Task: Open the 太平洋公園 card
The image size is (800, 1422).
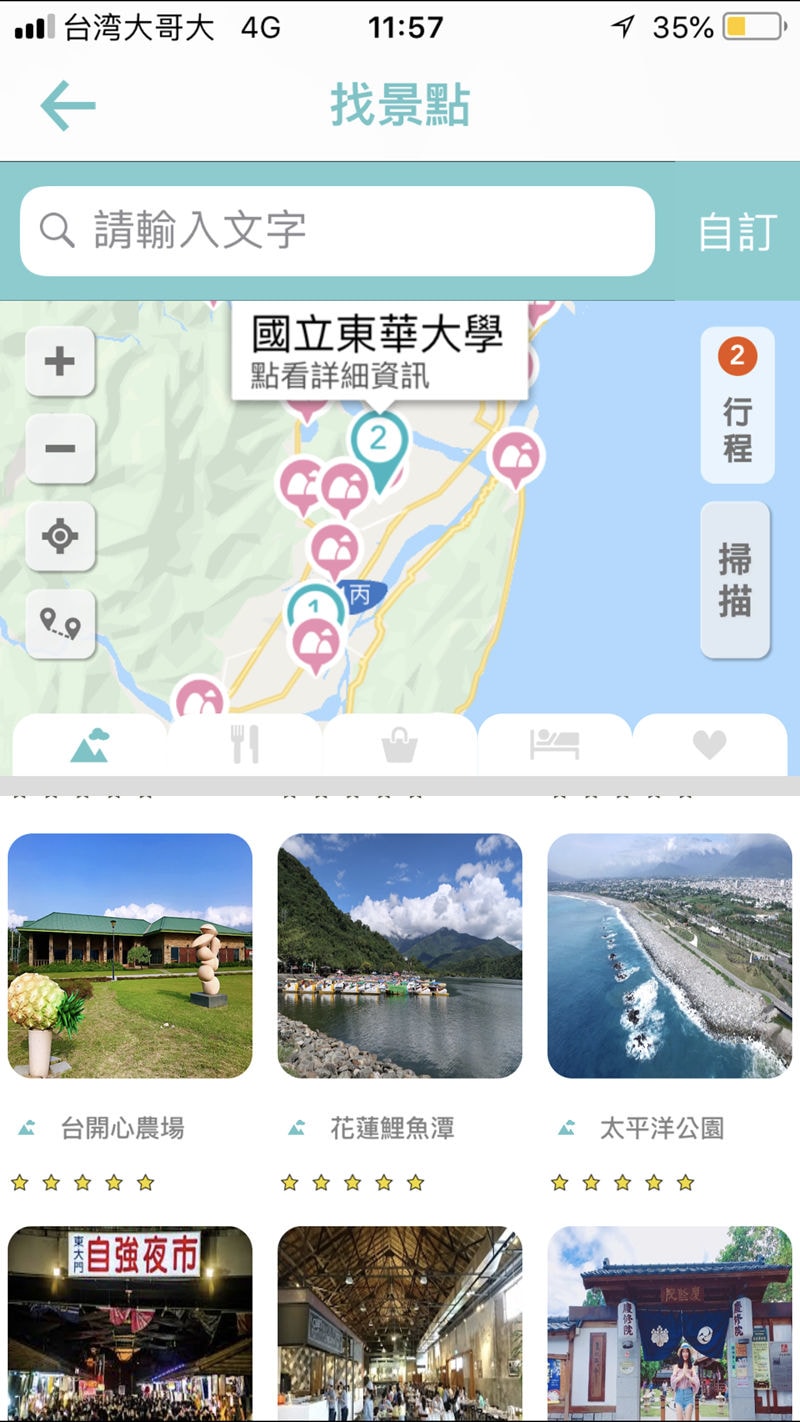Action: click(670, 956)
